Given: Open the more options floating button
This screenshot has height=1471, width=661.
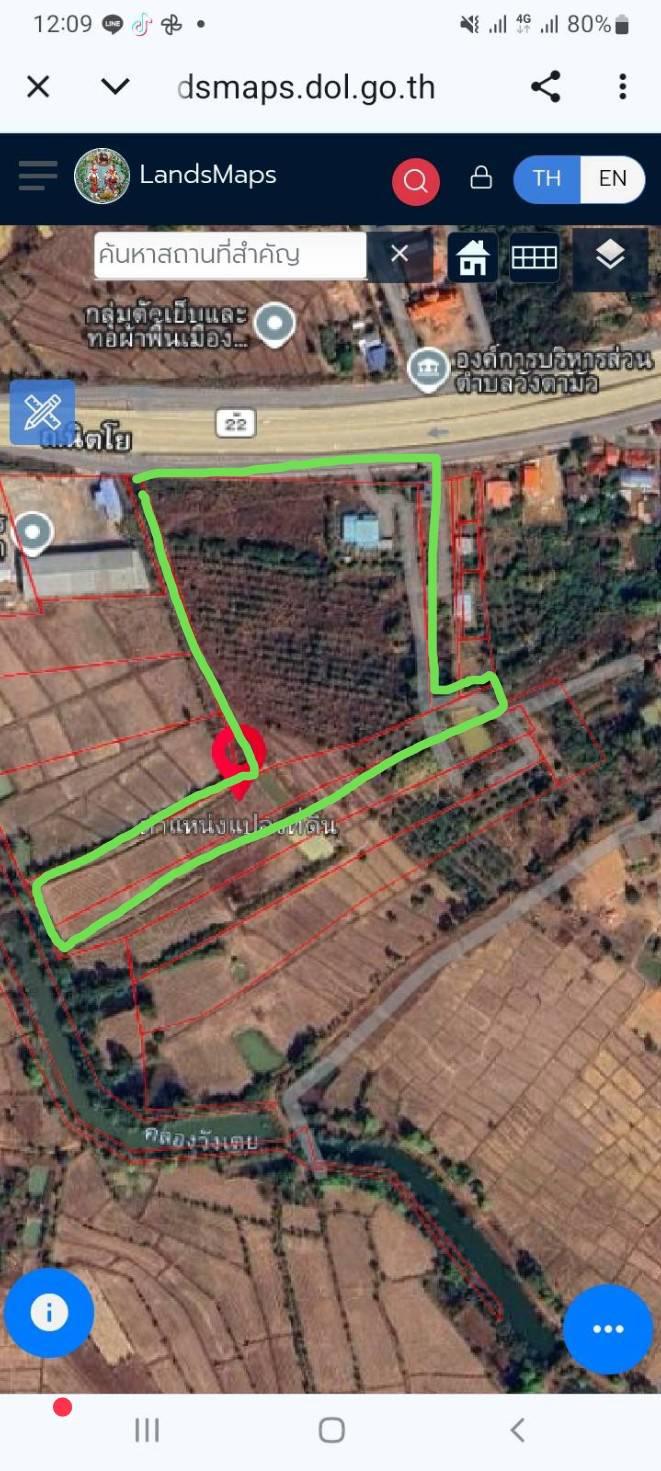Looking at the screenshot, I should pyautogui.click(x=607, y=1328).
